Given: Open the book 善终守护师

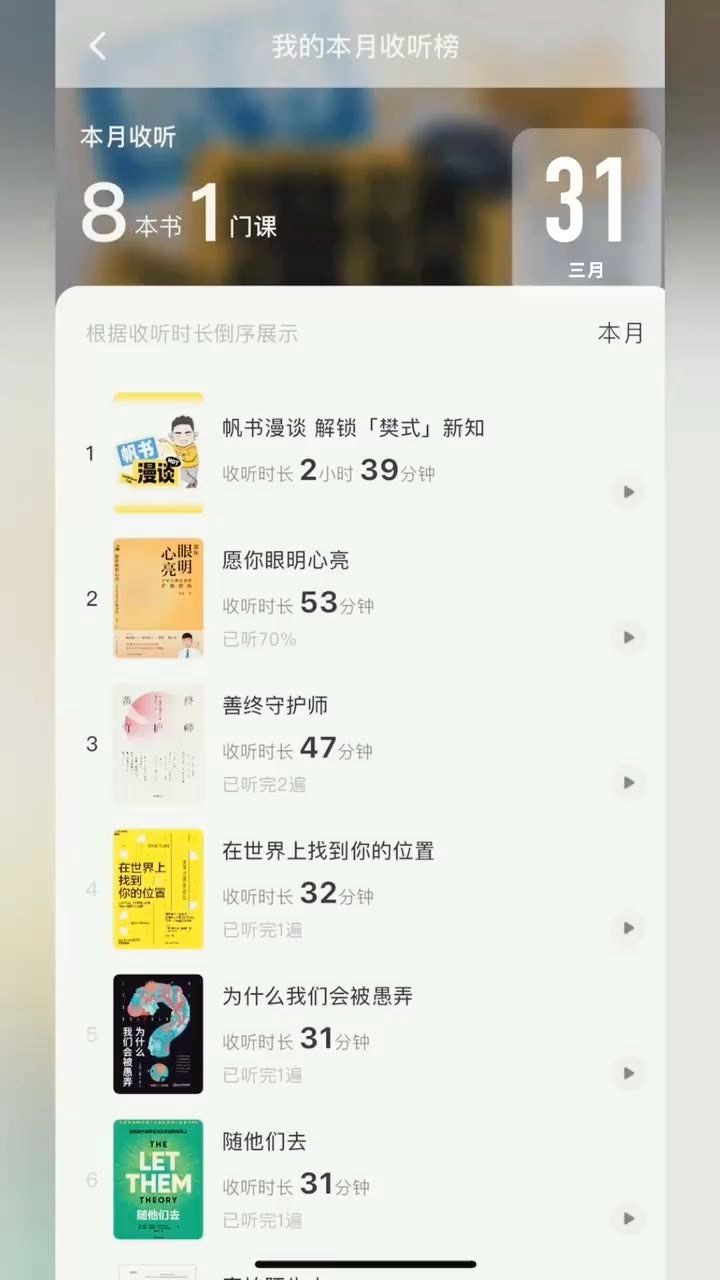Looking at the screenshot, I should coord(275,706).
